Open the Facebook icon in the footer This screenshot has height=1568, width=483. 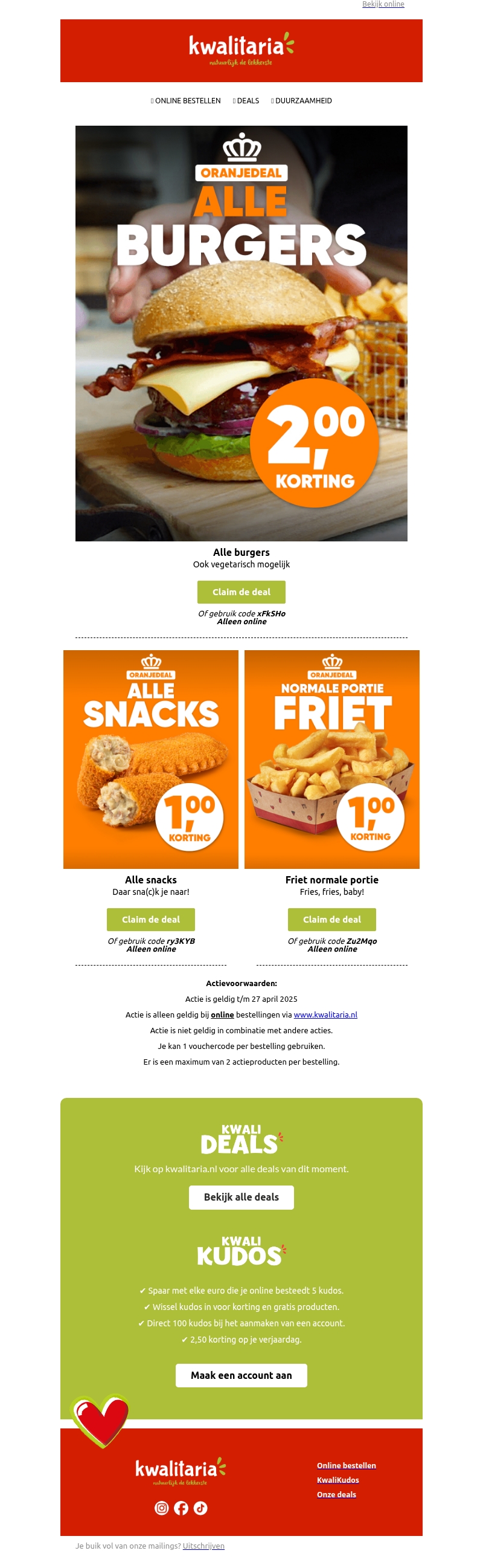click(181, 1508)
